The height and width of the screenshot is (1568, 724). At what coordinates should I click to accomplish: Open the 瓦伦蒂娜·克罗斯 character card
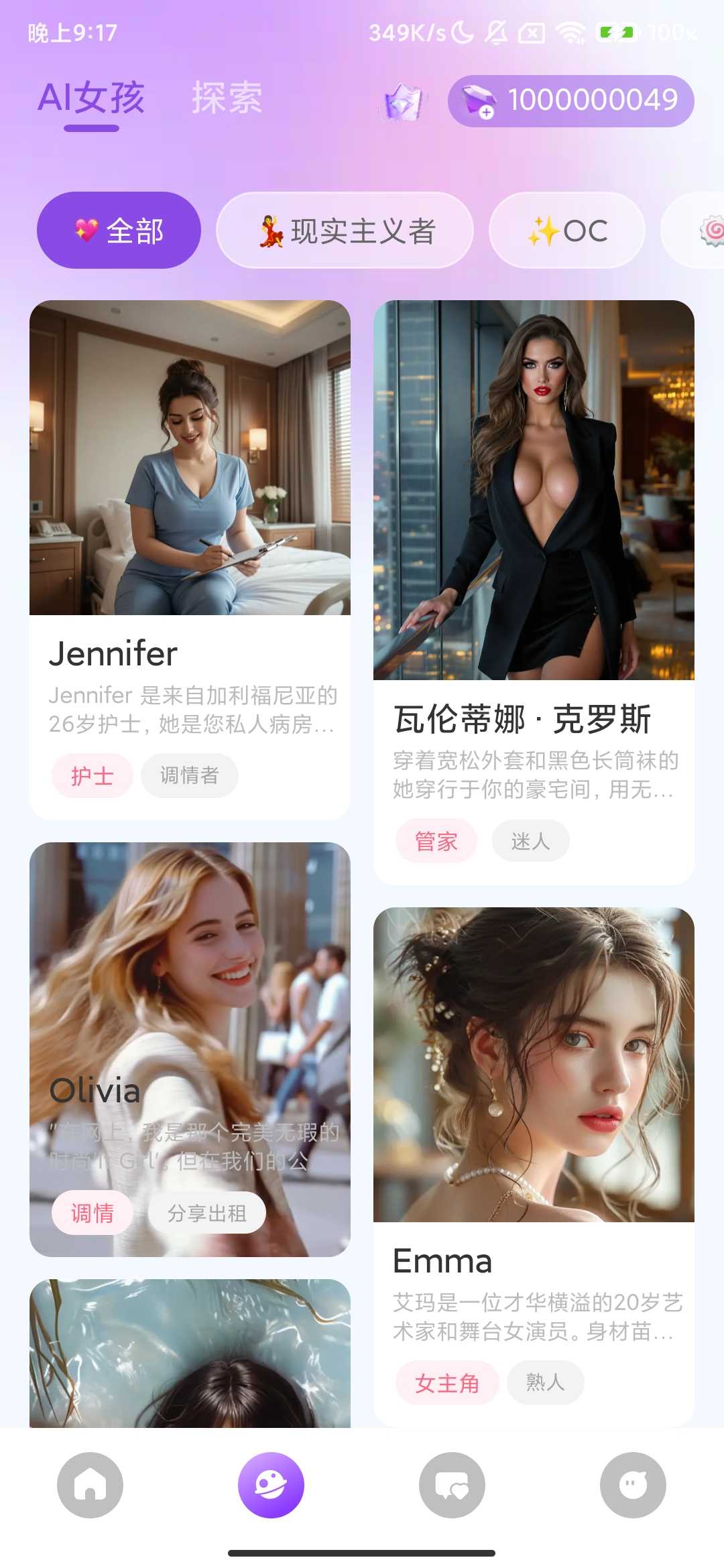click(x=534, y=591)
